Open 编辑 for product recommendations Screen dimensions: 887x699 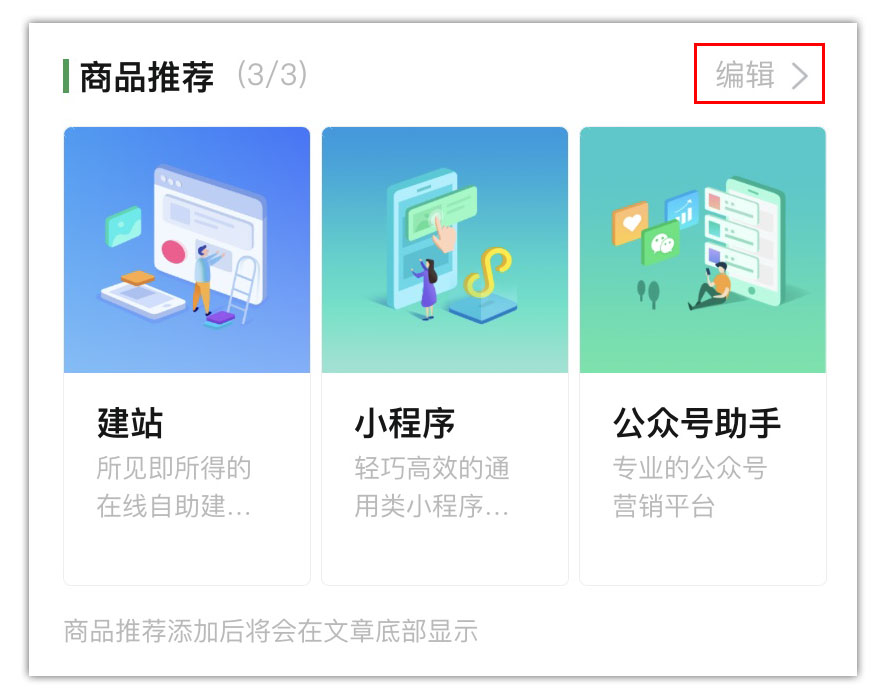(x=759, y=74)
